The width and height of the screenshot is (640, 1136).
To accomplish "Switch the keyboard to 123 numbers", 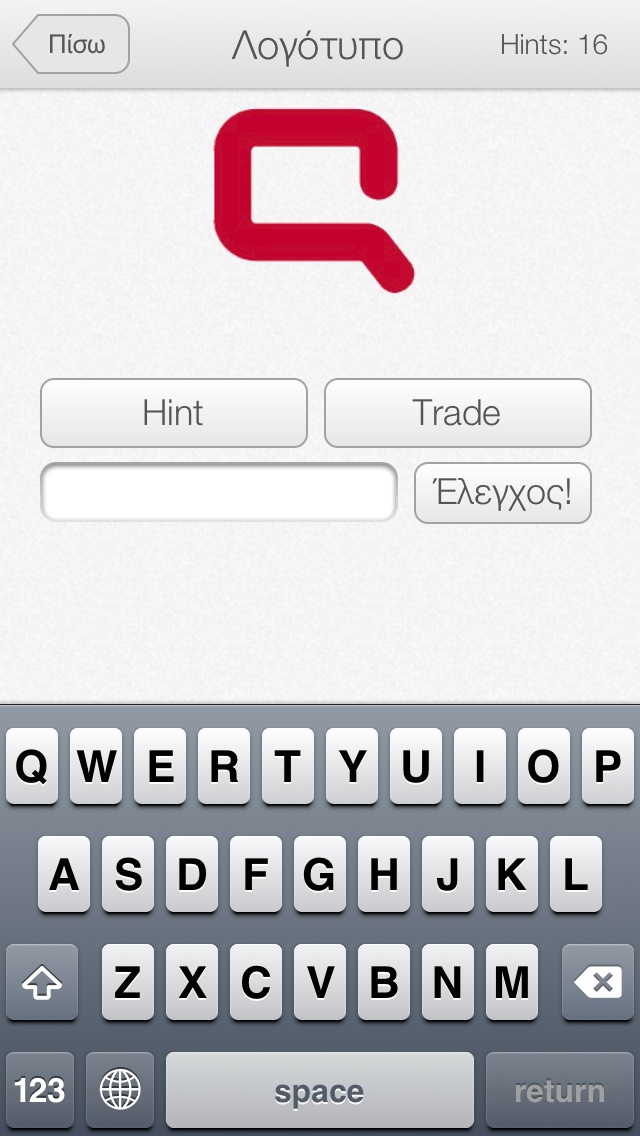I will coord(40,1090).
